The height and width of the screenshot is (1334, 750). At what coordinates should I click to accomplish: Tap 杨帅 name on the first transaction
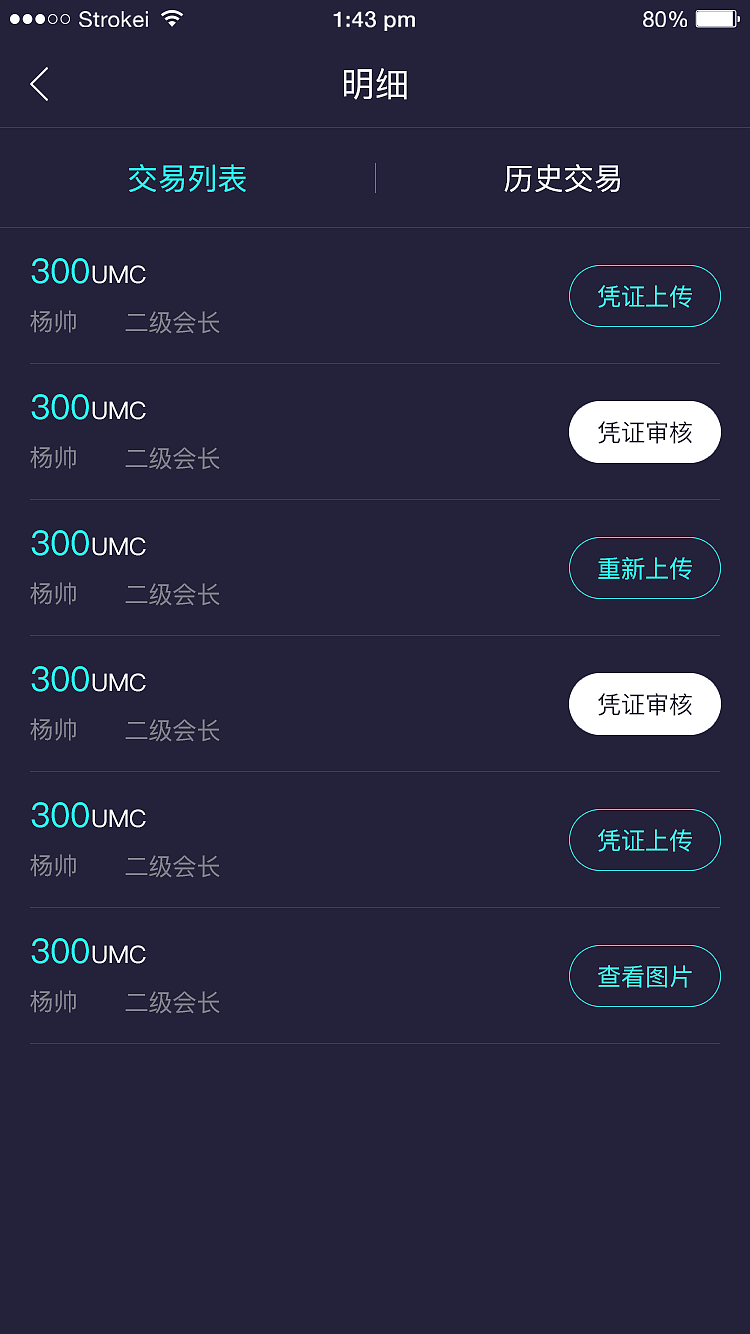point(54,322)
